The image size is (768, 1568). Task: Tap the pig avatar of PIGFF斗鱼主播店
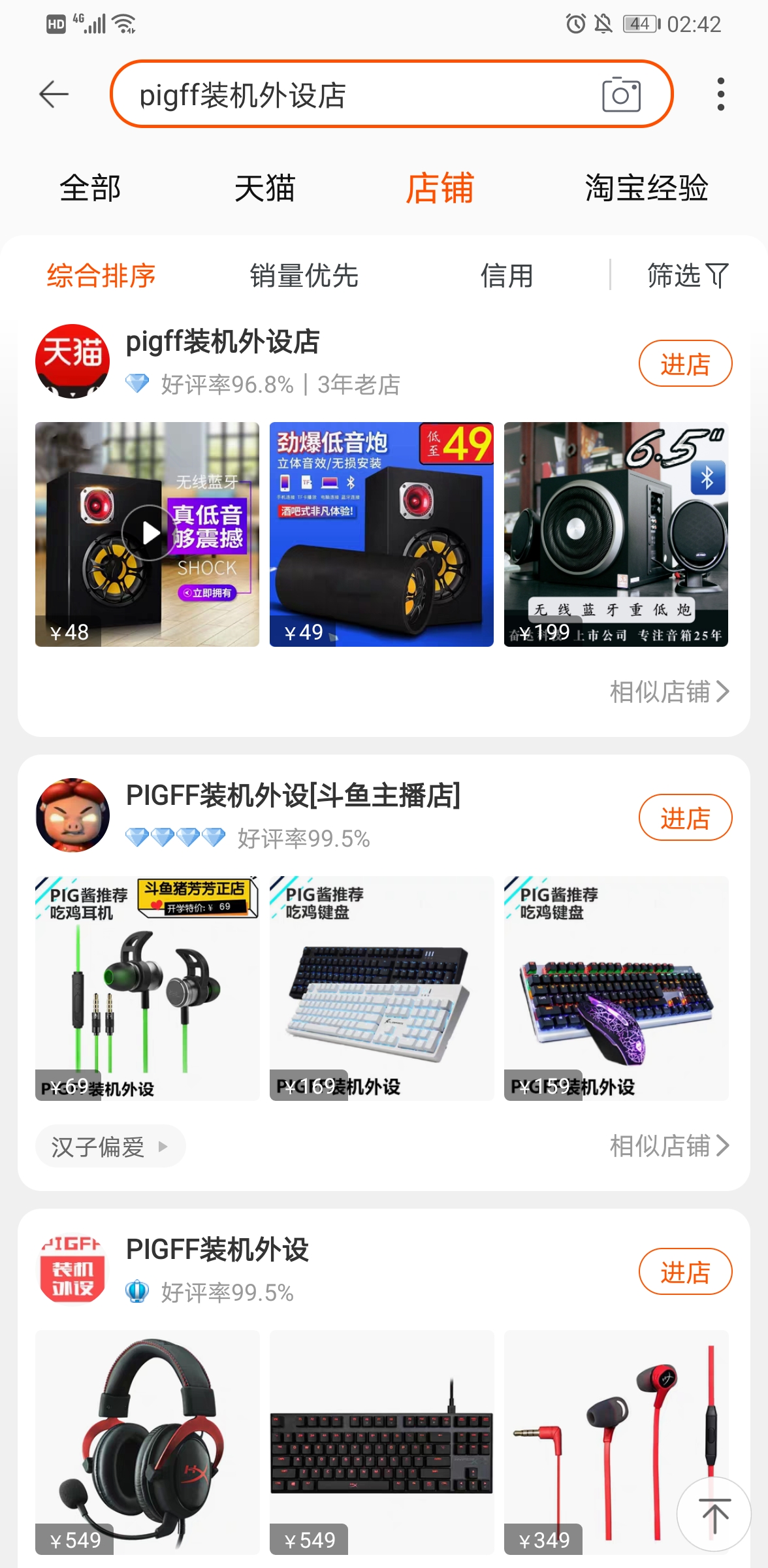pyautogui.click(x=72, y=815)
